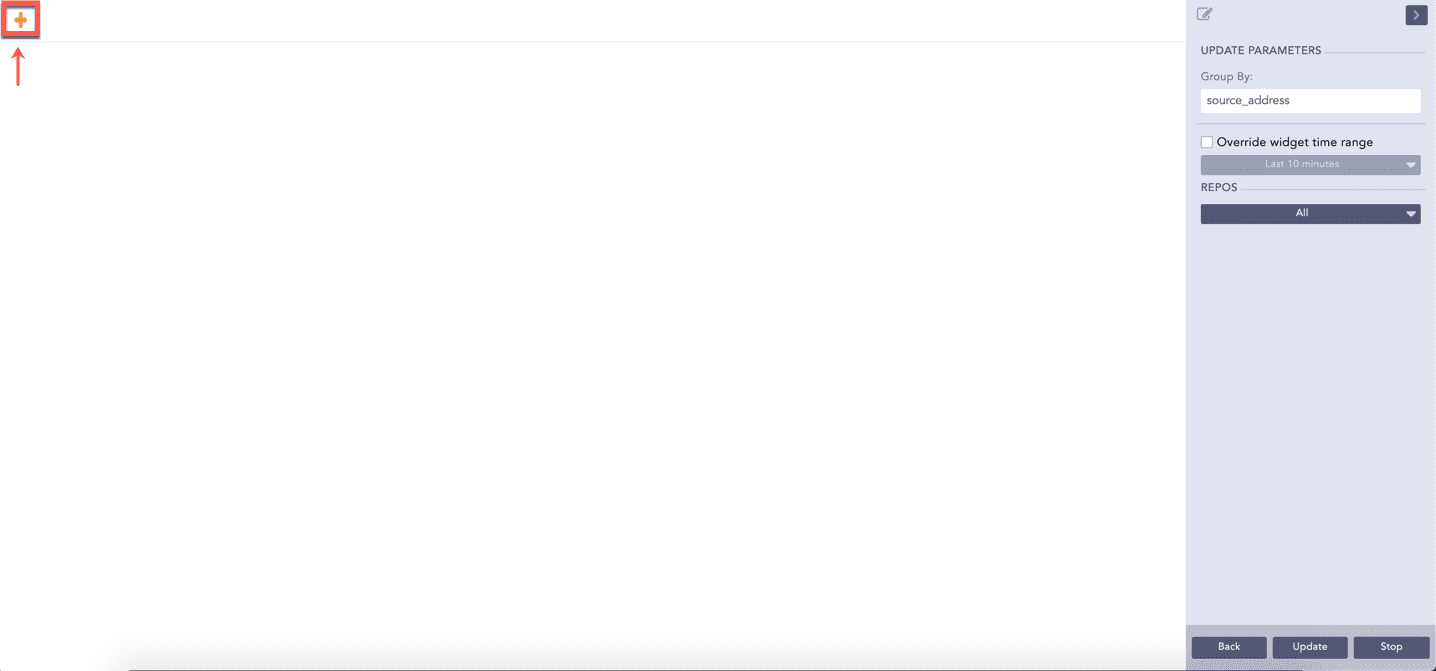Collapse the side panel with the arrow
The height and width of the screenshot is (671, 1436).
pos(1415,14)
